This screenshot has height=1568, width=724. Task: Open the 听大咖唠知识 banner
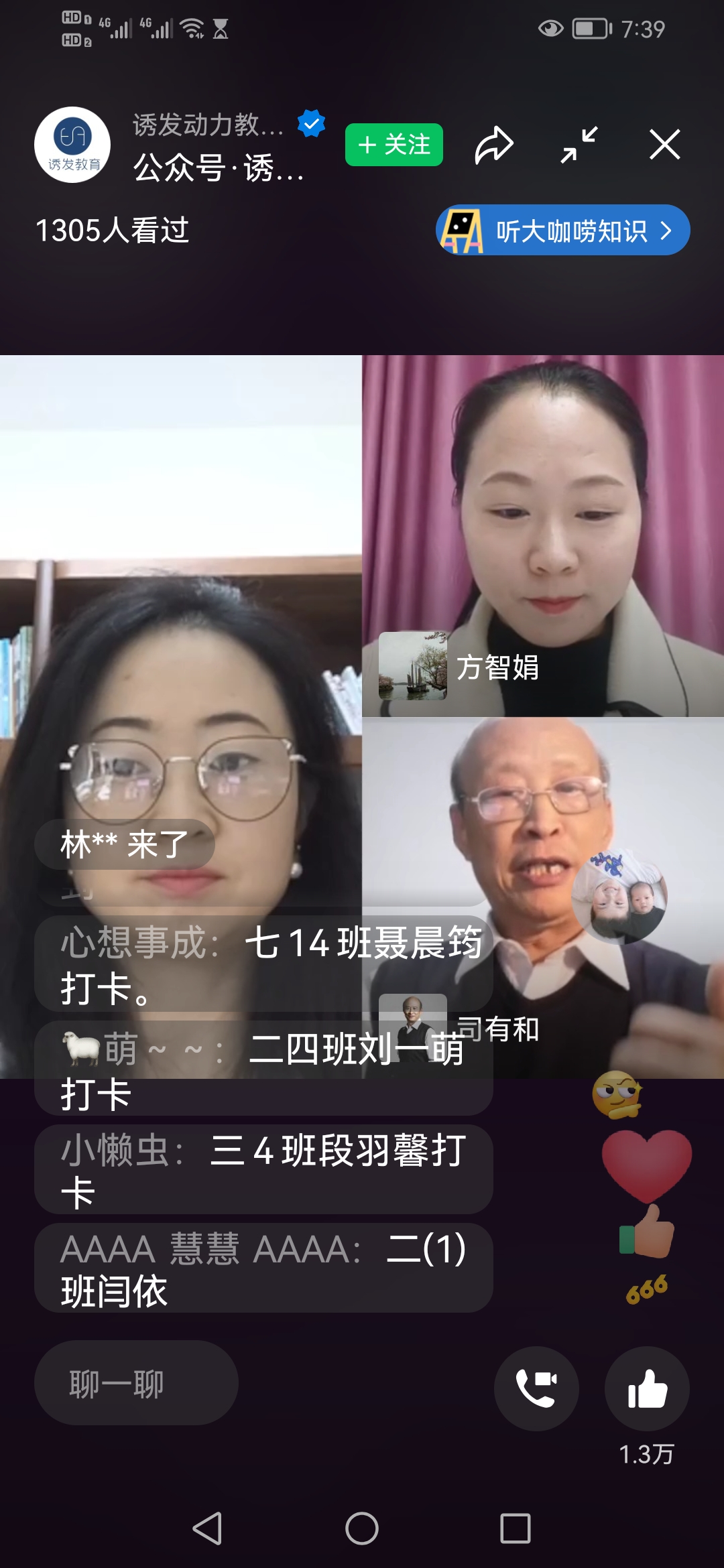tap(563, 231)
